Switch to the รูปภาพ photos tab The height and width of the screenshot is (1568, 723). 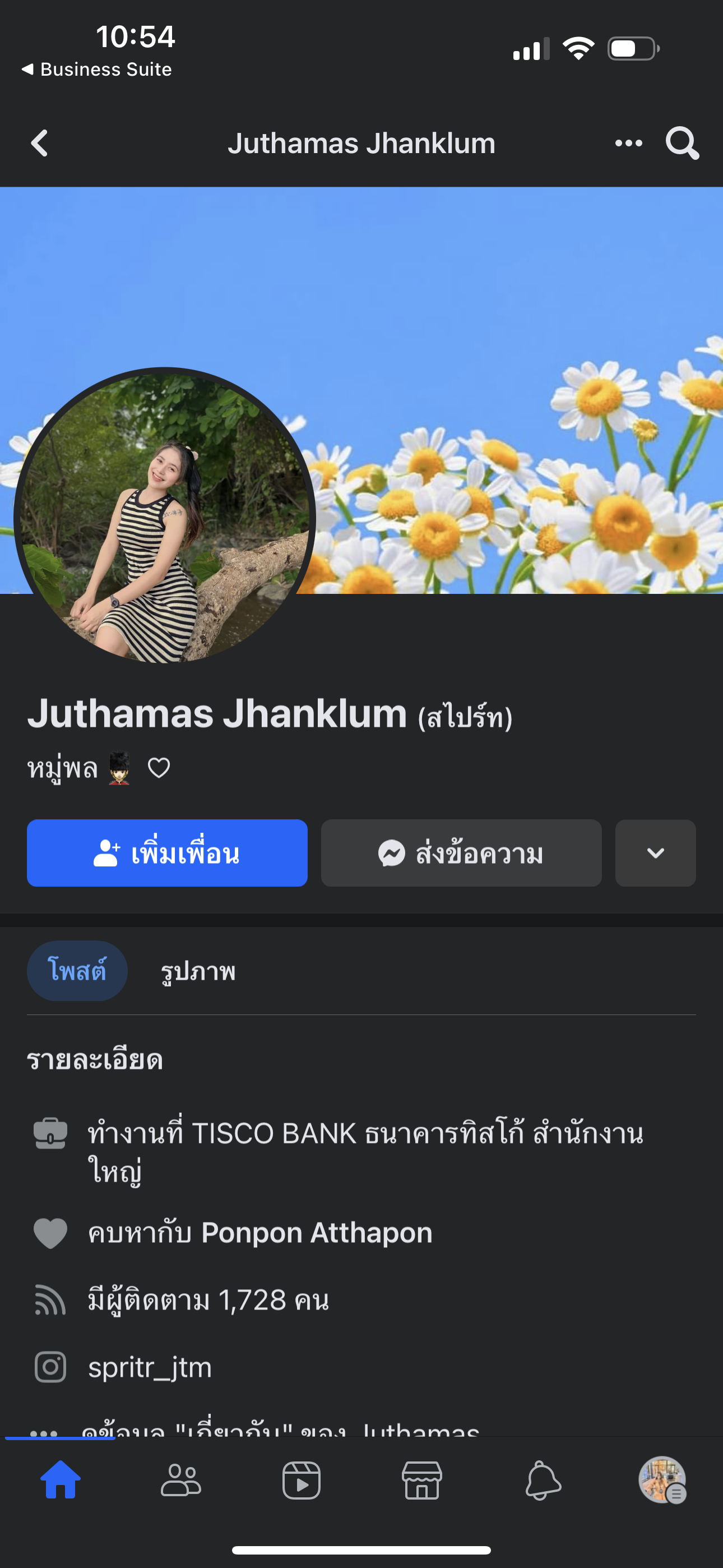click(x=198, y=971)
